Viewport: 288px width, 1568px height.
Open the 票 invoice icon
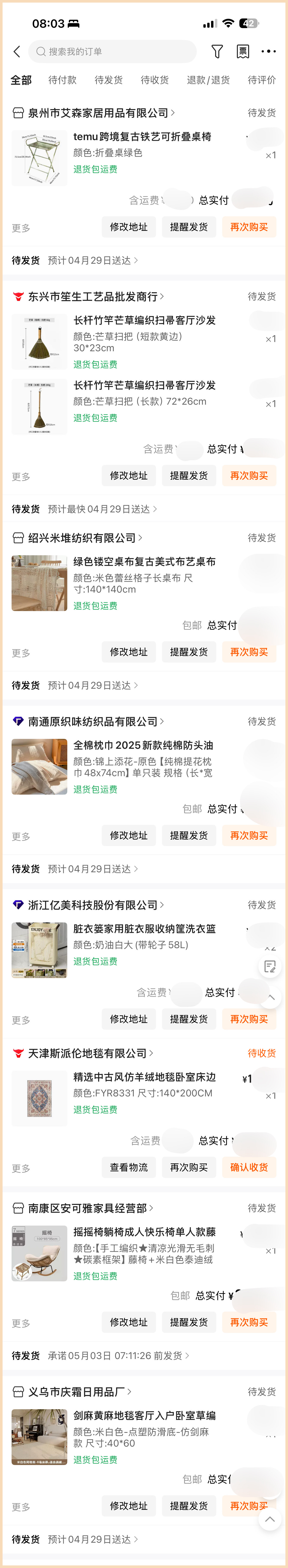[242, 52]
